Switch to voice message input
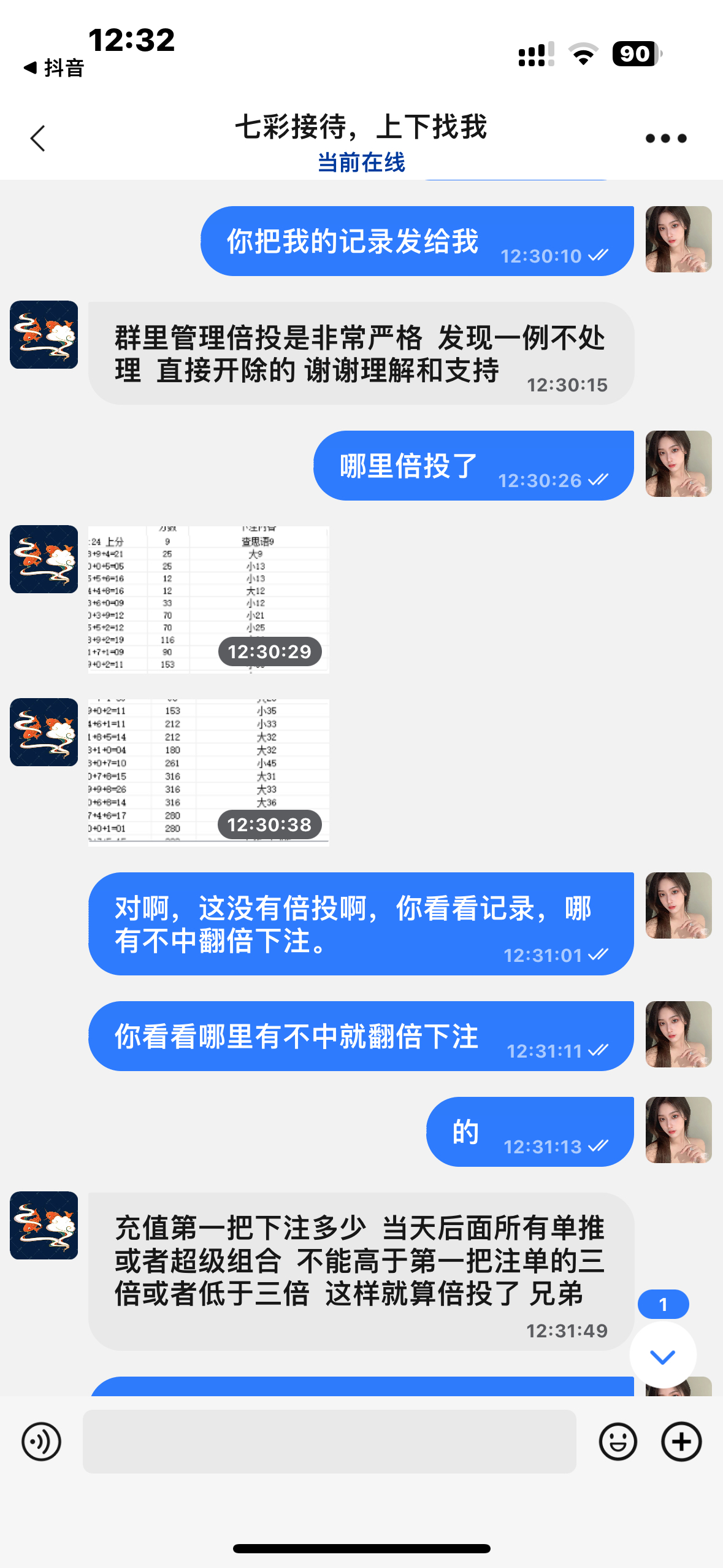The height and width of the screenshot is (1568, 723). 41,1442
